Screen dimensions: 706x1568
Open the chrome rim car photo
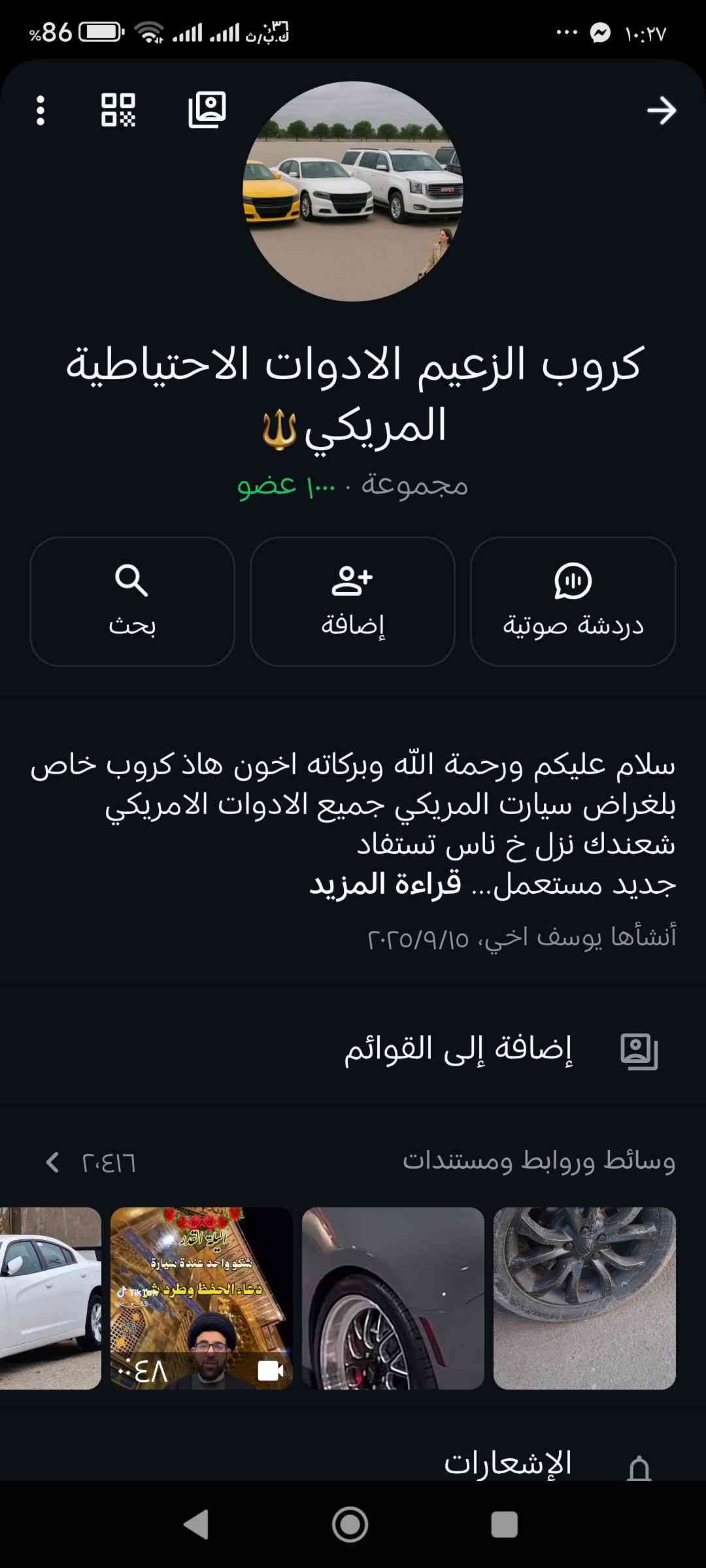tap(393, 1298)
